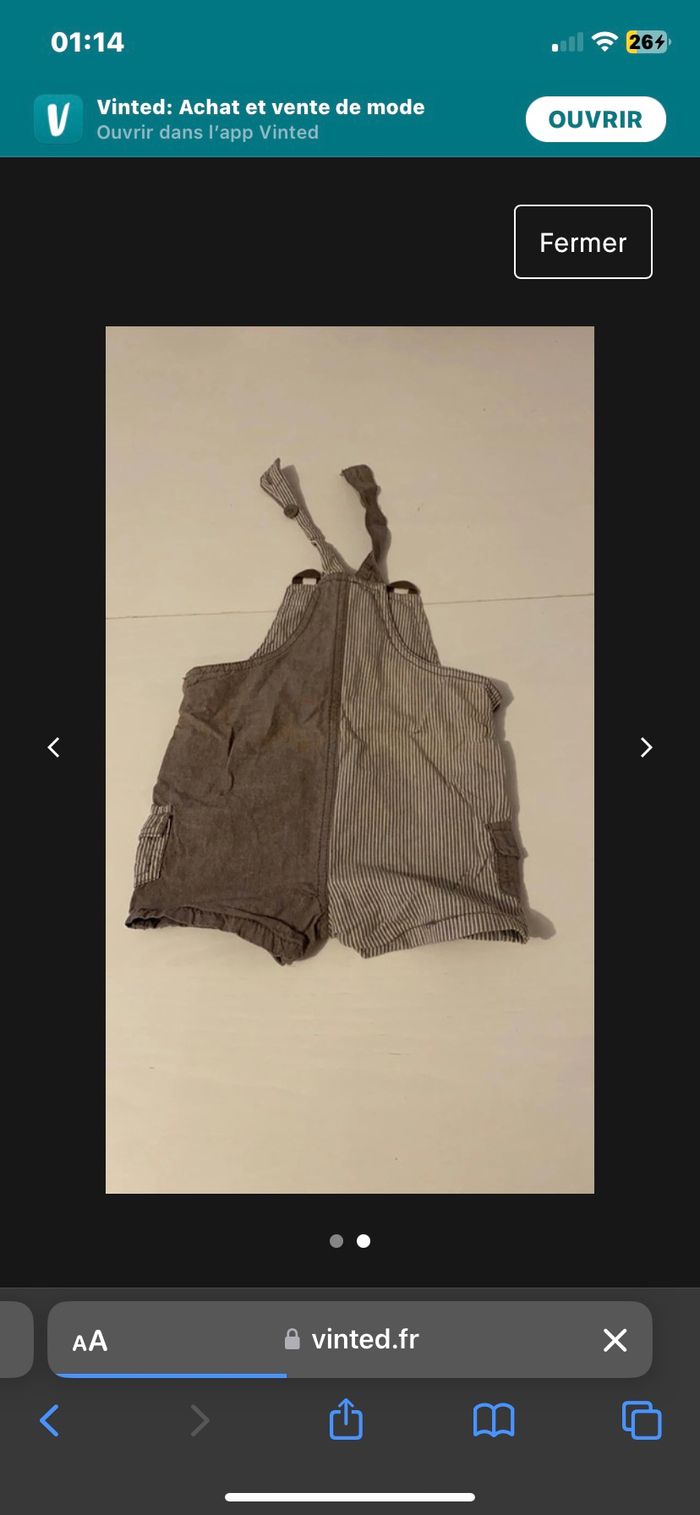700x1515 pixels.
Task: Open Safari bookmarks
Action: point(494,1420)
